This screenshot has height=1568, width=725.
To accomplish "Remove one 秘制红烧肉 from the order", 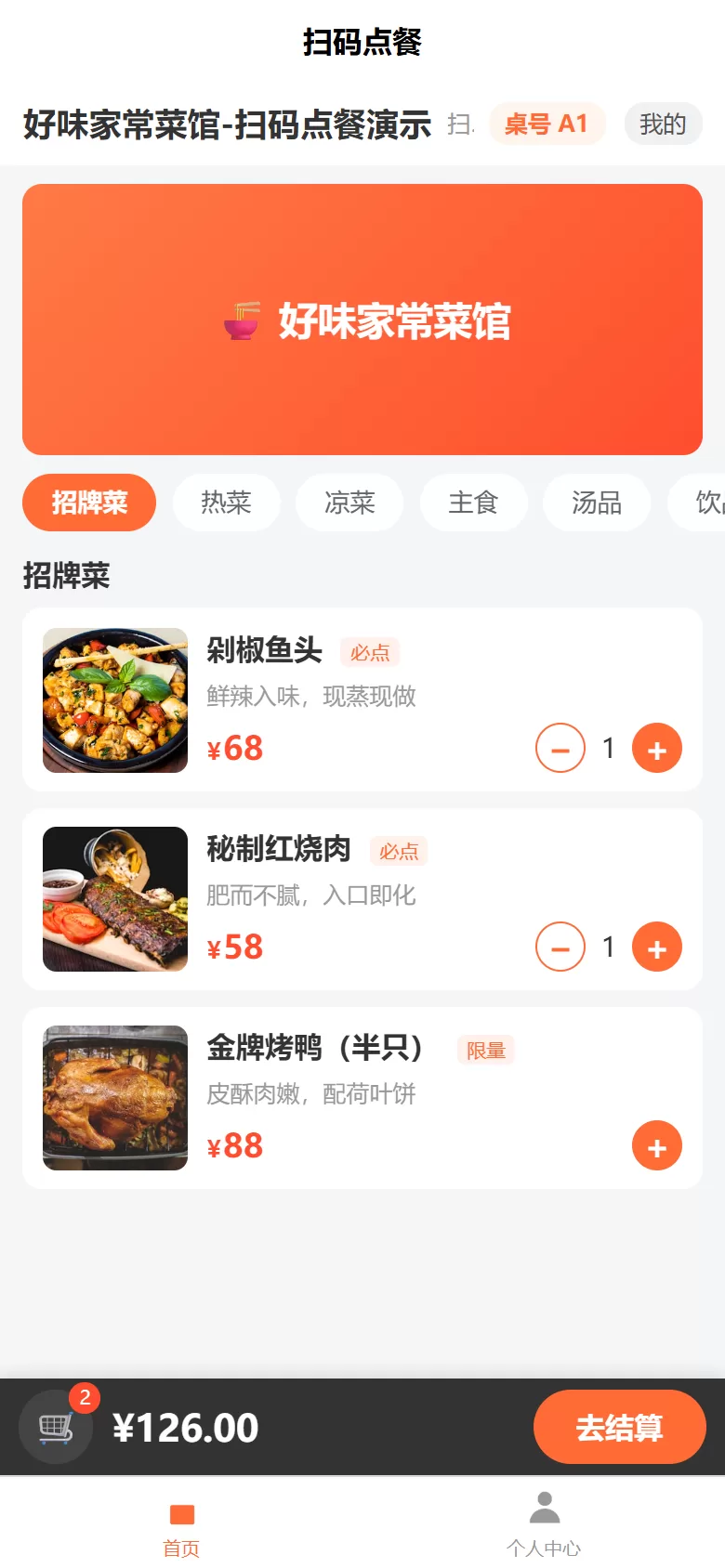I will tap(560, 947).
